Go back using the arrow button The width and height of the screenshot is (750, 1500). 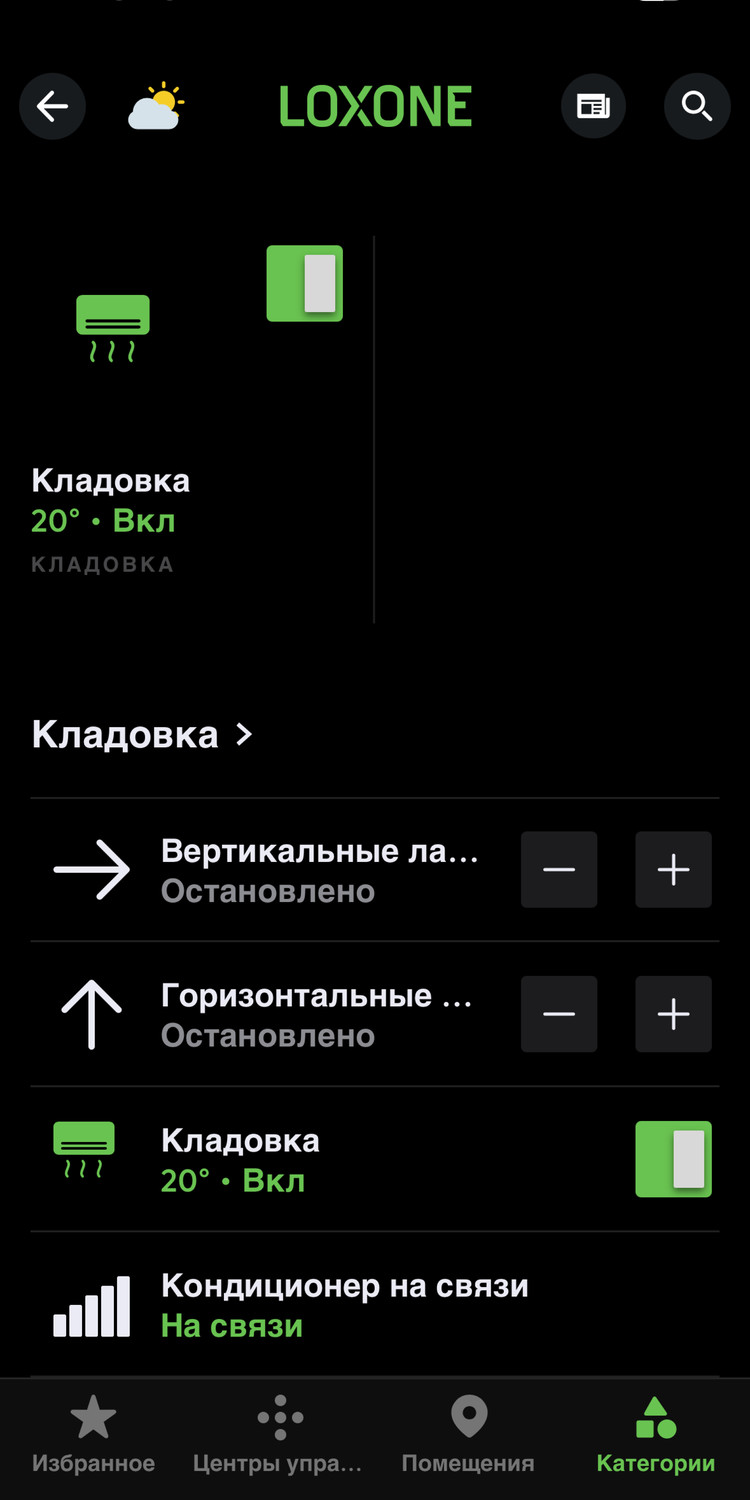click(x=52, y=106)
